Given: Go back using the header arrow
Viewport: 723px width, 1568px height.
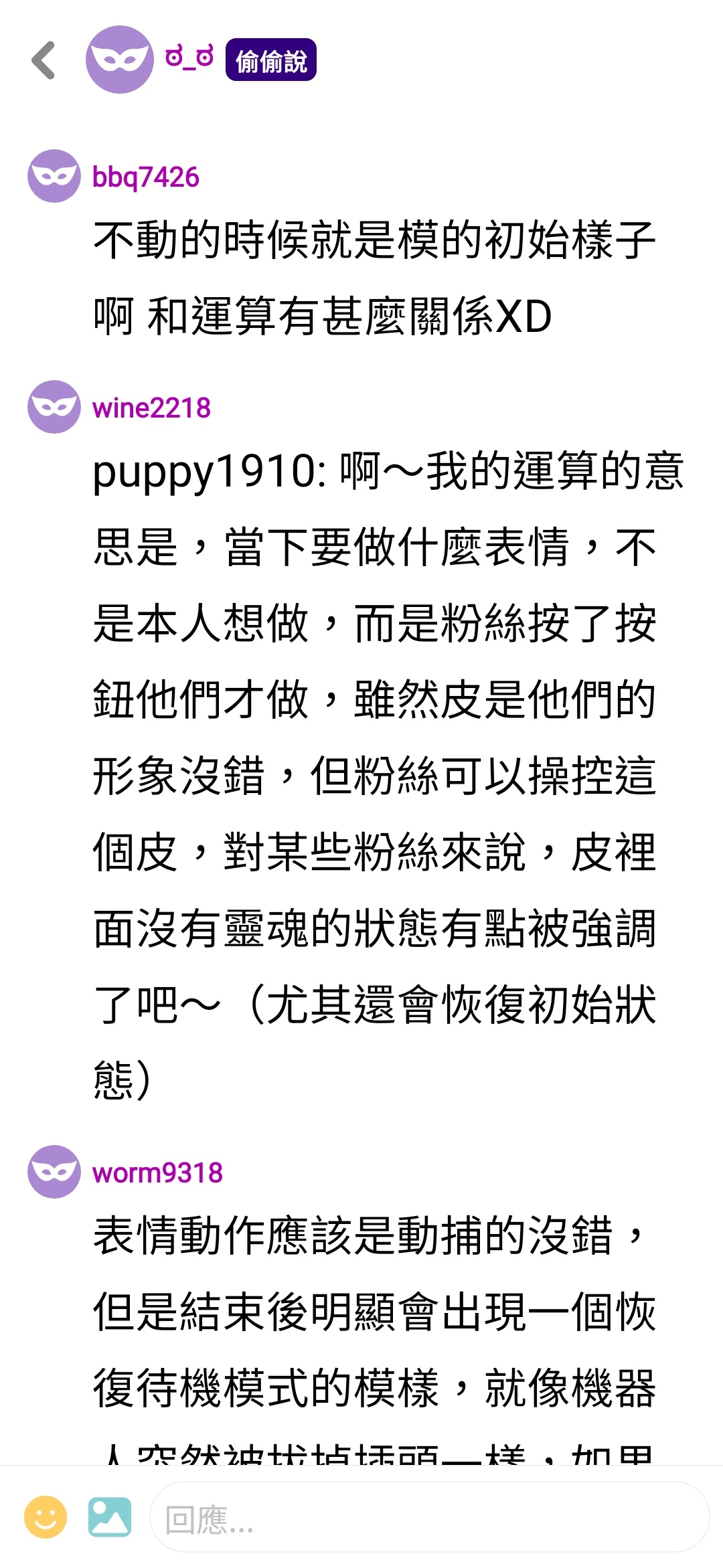Looking at the screenshot, I should pos(44,60).
